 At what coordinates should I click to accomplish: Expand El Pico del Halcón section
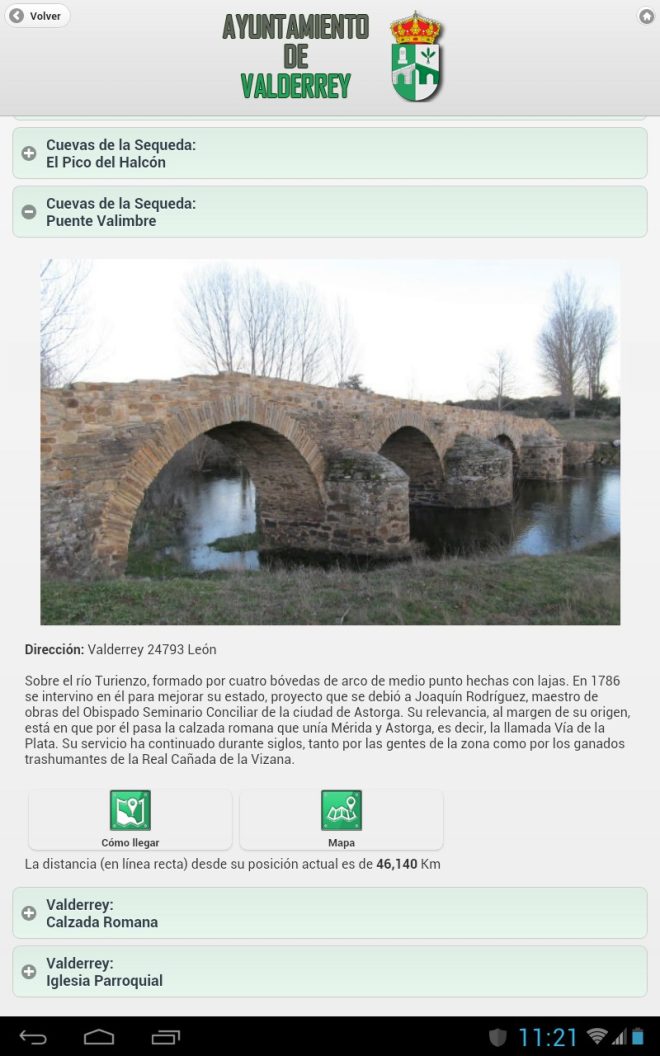click(329, 153)
